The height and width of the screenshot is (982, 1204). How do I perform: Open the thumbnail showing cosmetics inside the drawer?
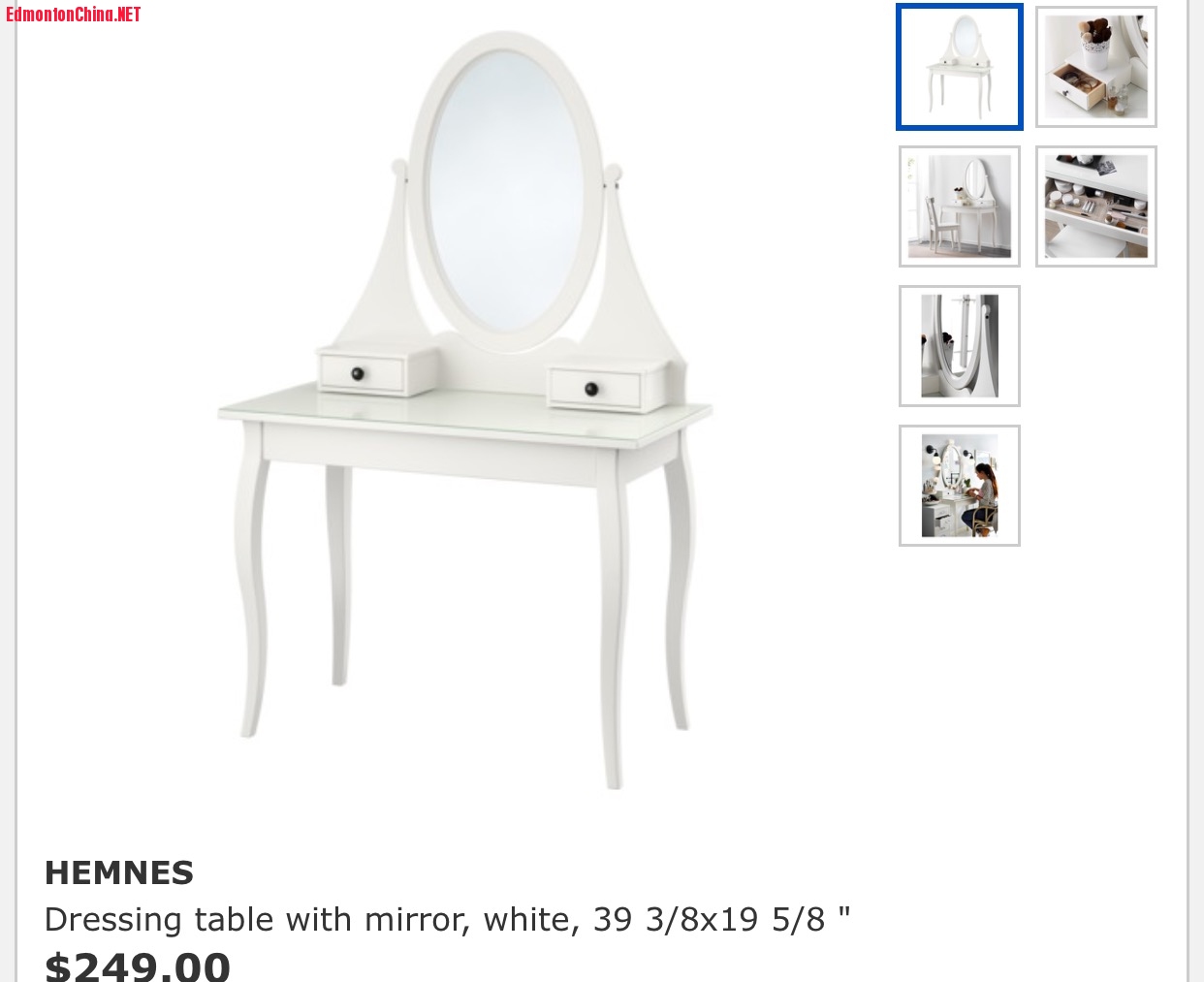(1095, 206)
